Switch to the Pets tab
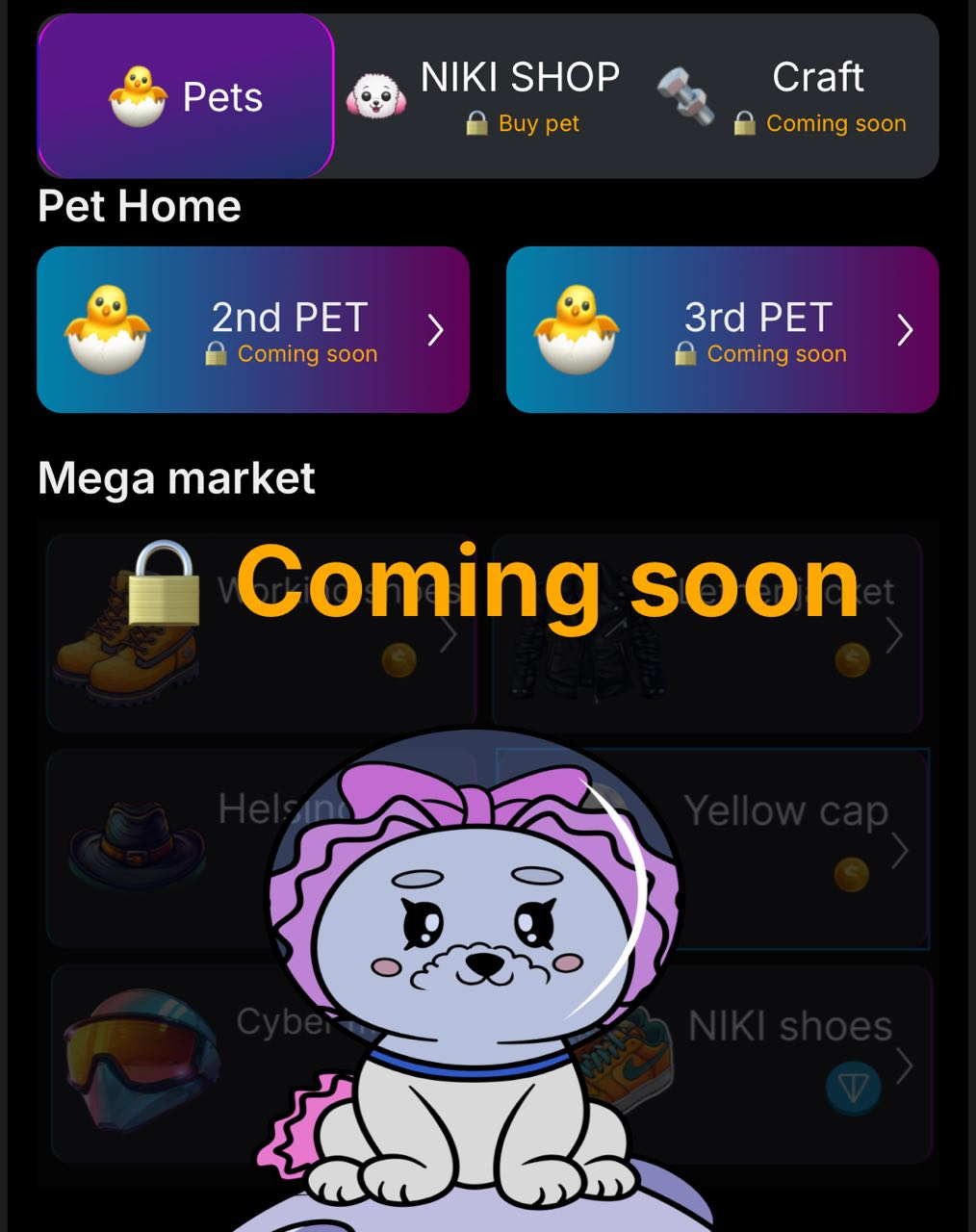 coord(186,97)
